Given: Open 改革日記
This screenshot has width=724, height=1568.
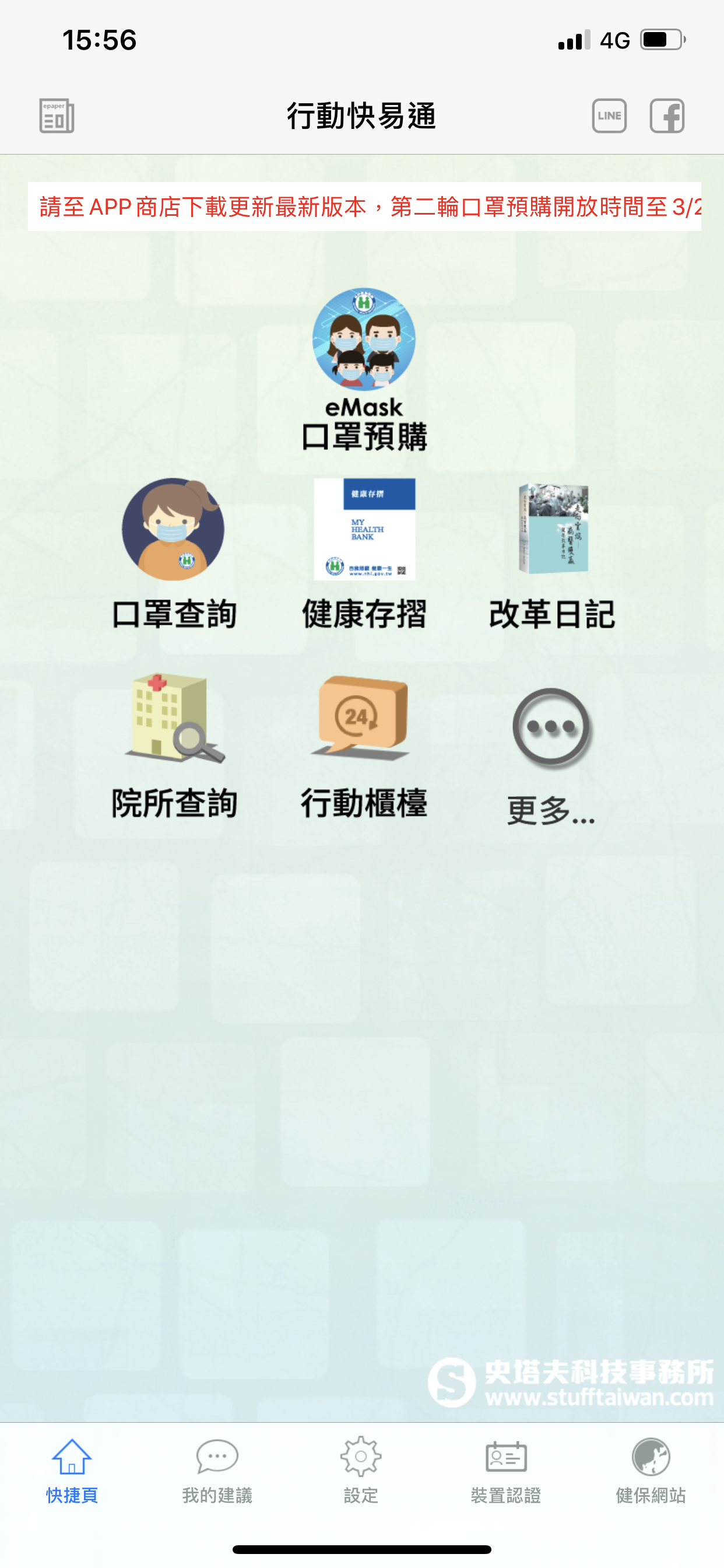Looking at the screenshot, I should (552, 555).
